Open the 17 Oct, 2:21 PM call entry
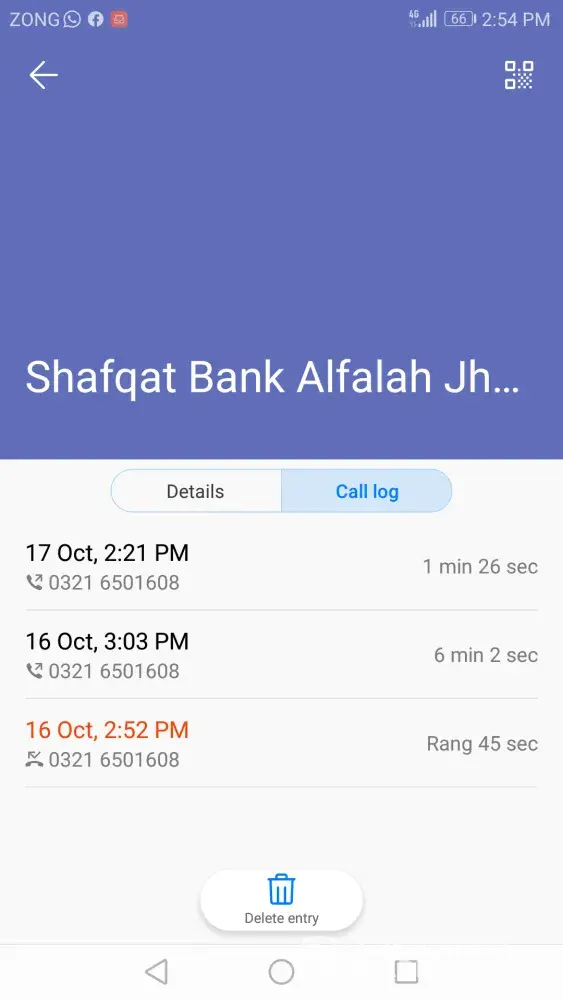Viewport: 563px width, 1000px height. click(281, 566)
